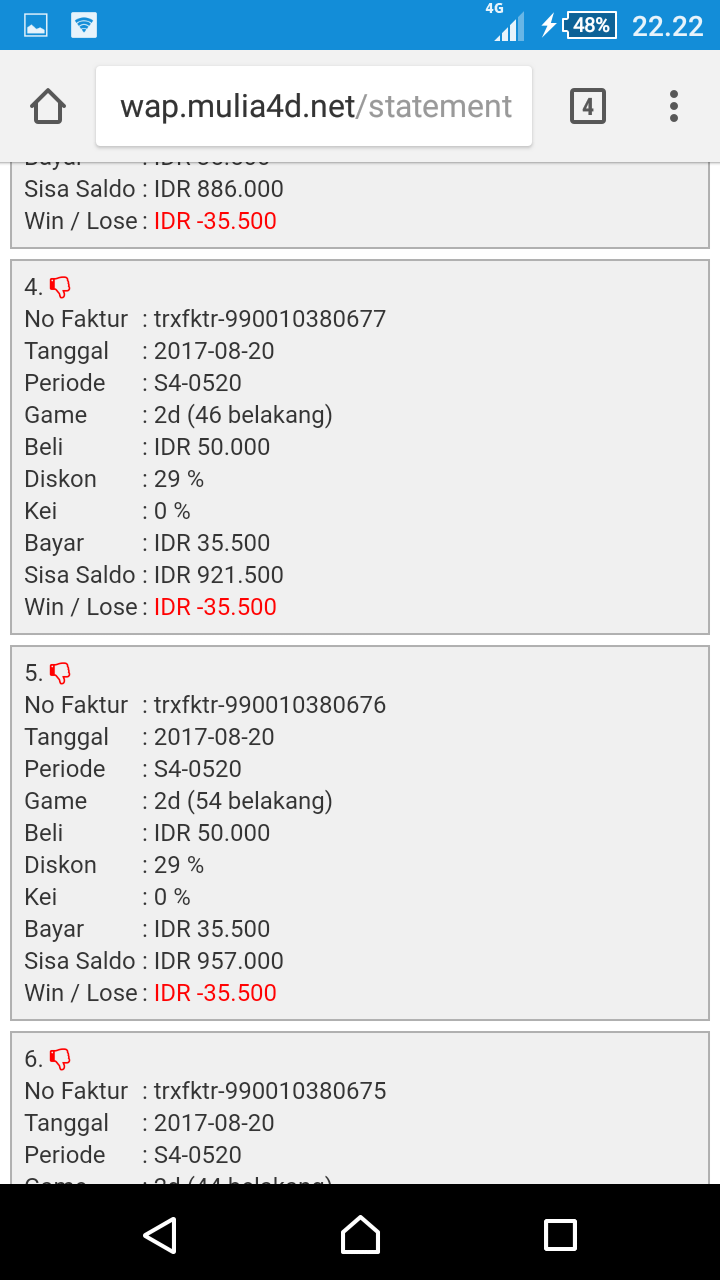
Task: Tap the system back button
Action: click(160, 1234)
